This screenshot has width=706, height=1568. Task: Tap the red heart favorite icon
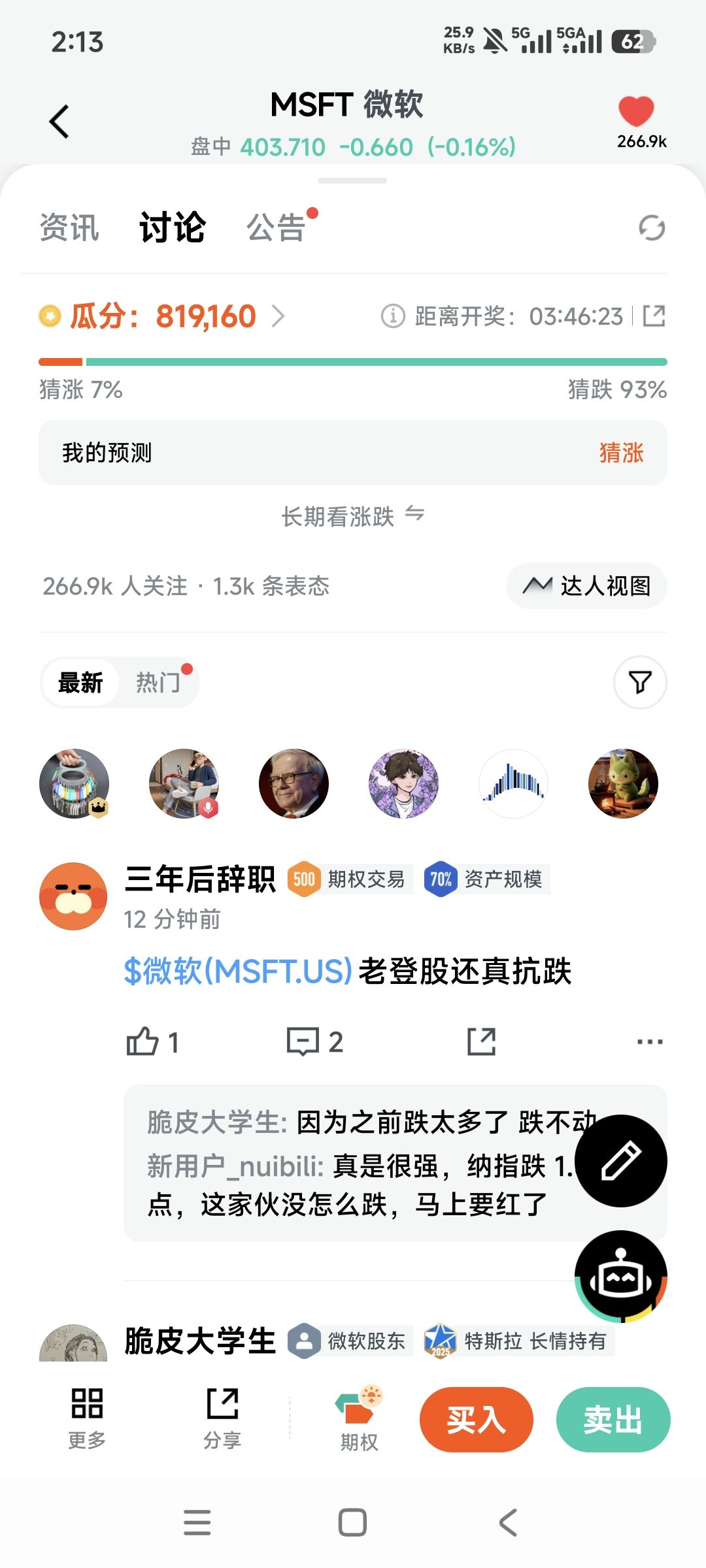pos(635,112)
